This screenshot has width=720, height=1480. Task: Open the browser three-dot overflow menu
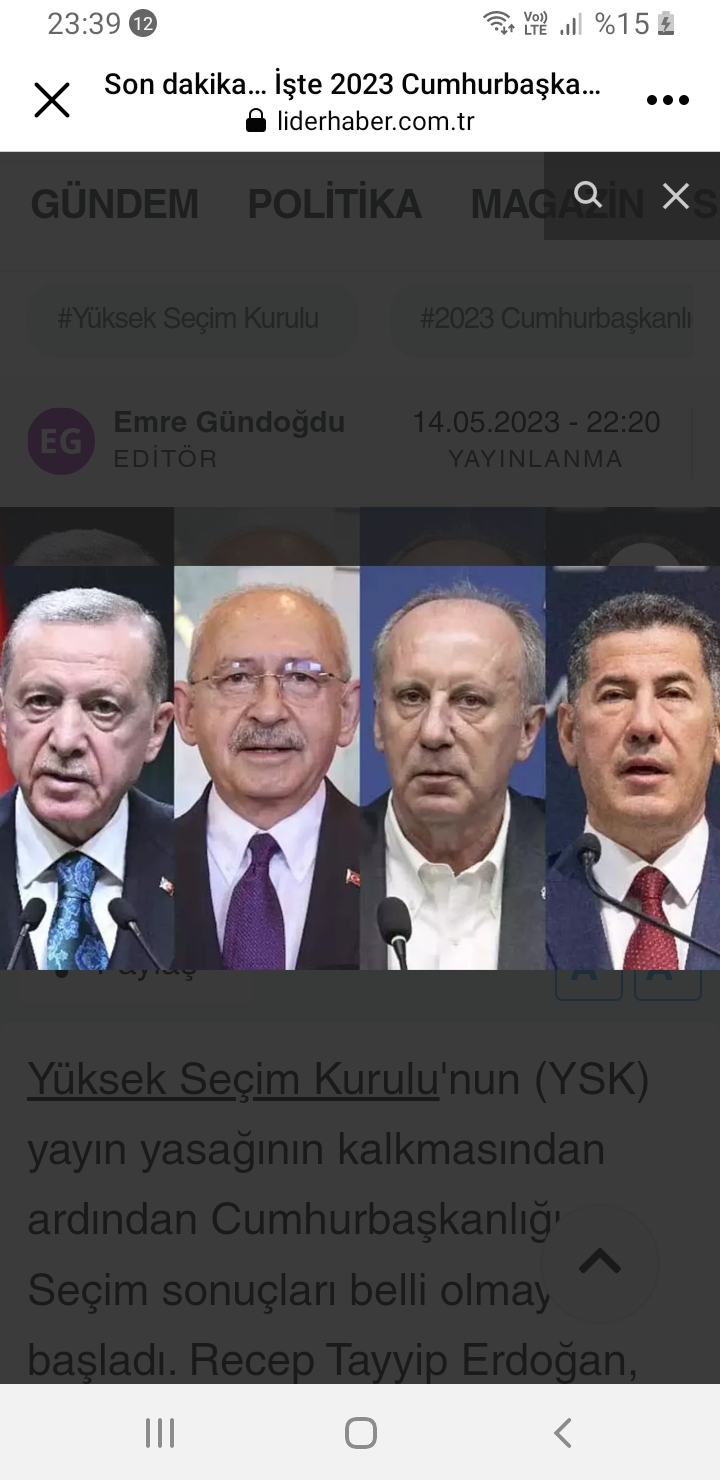pos(667,99)
